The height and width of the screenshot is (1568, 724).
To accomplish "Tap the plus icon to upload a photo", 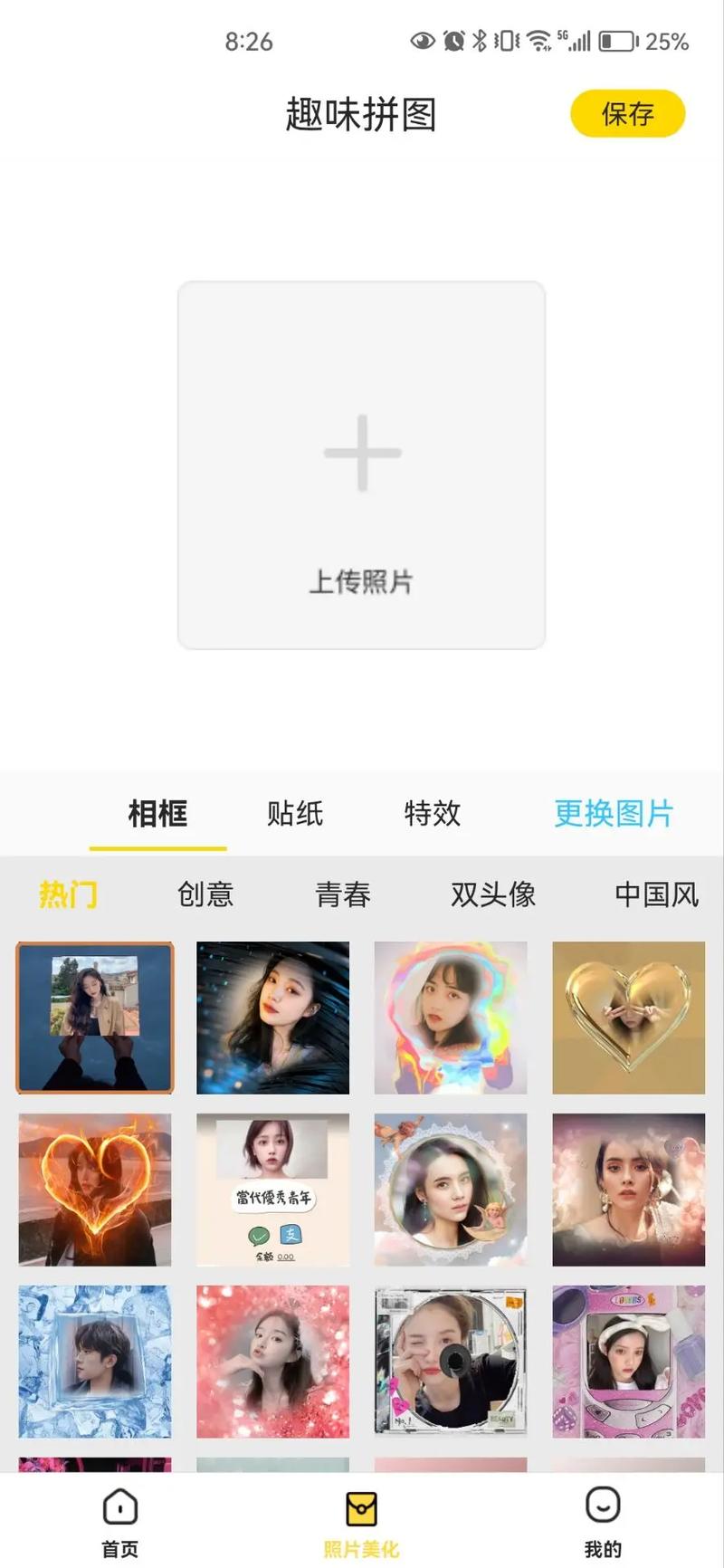I will tap(362, 453).
